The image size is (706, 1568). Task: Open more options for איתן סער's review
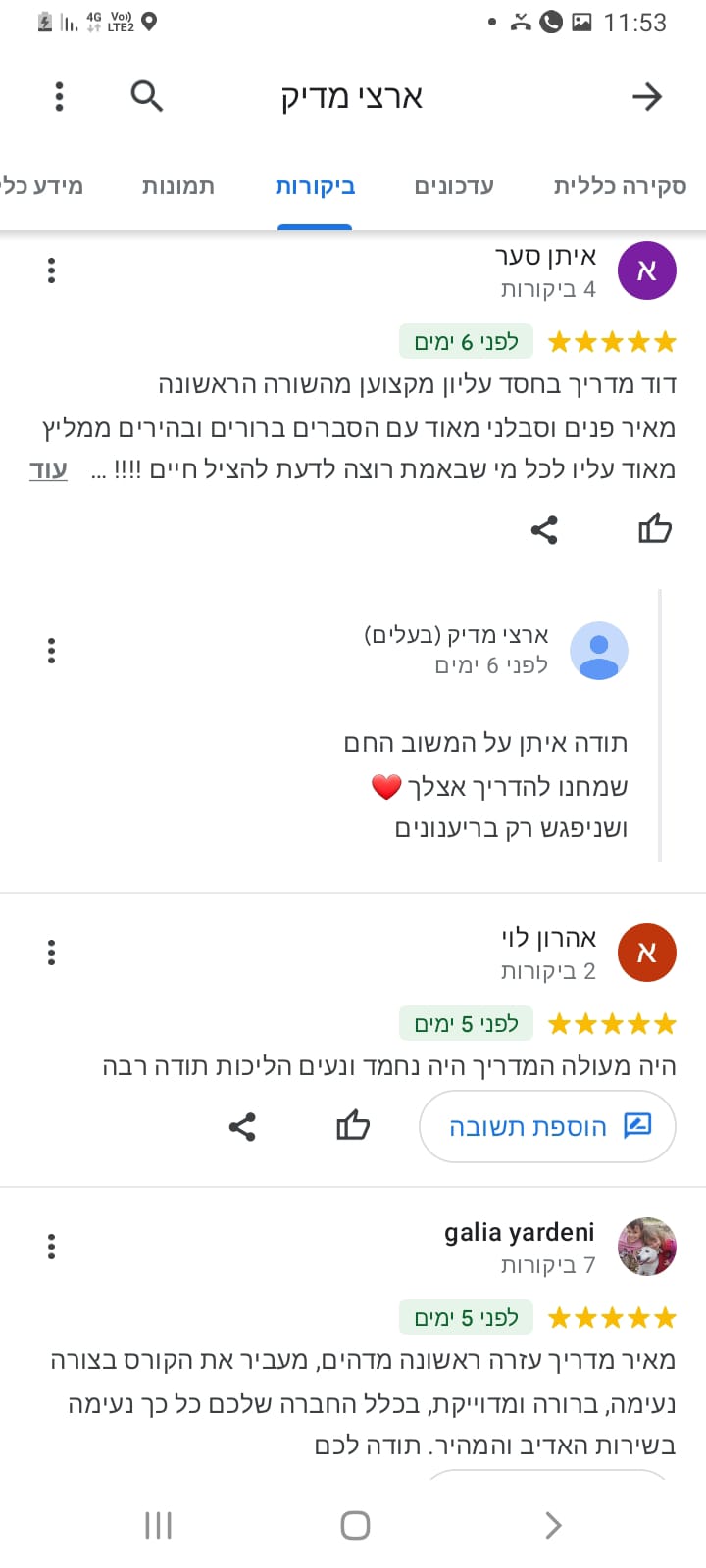[52, 270]
